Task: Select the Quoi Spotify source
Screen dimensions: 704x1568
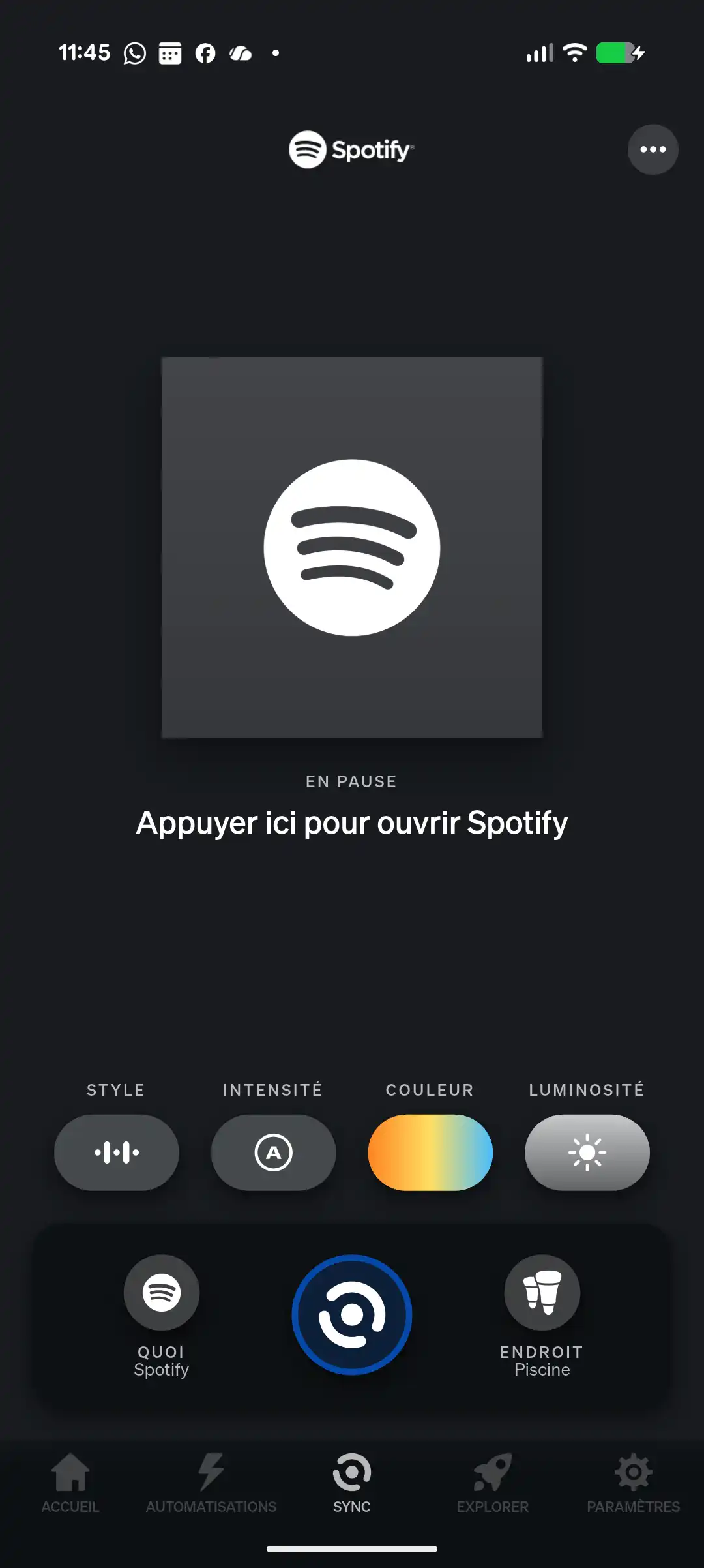Action: [x=161, y=1293]
